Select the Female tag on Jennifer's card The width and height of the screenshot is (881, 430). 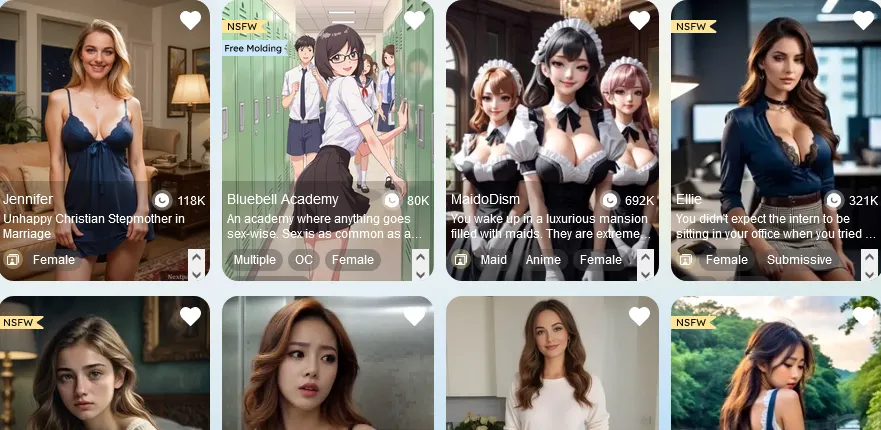pos(54,260)
